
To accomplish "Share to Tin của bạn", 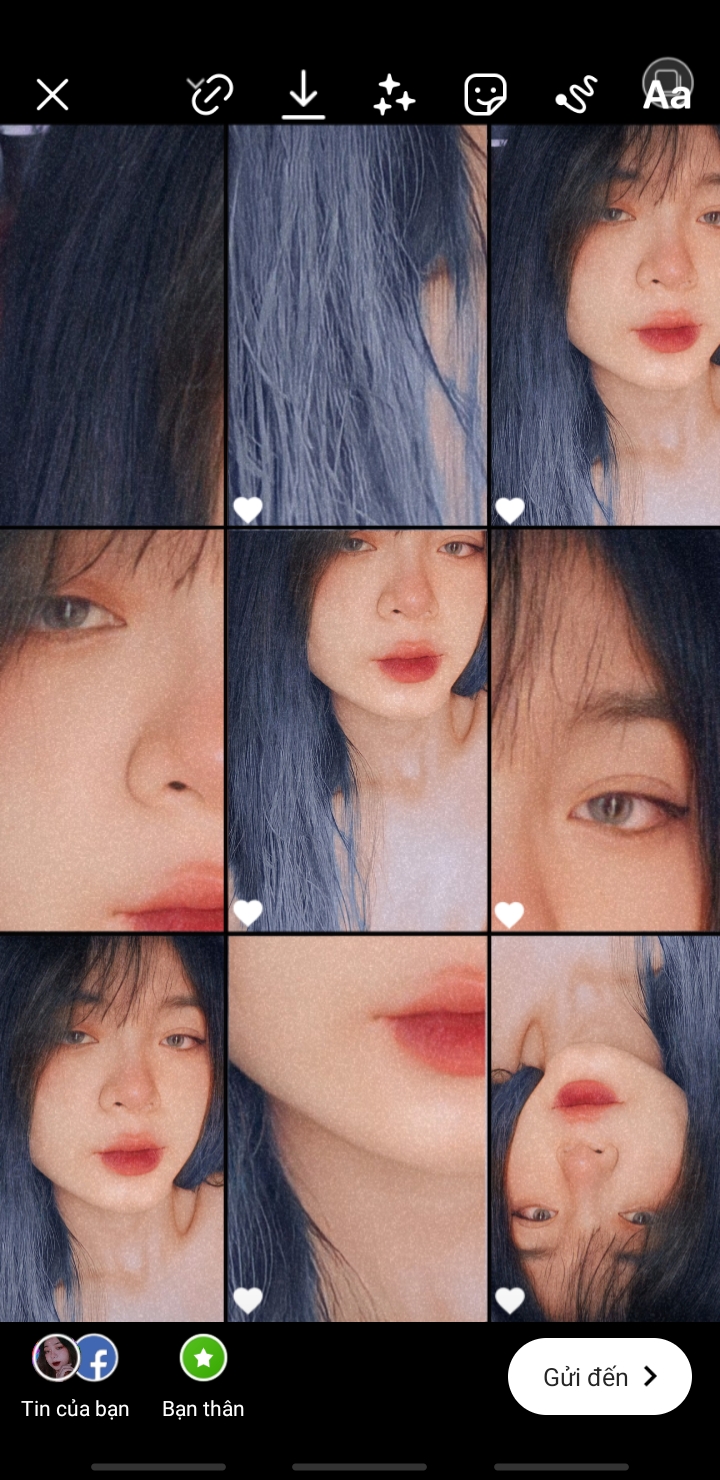I will 75,1375.
